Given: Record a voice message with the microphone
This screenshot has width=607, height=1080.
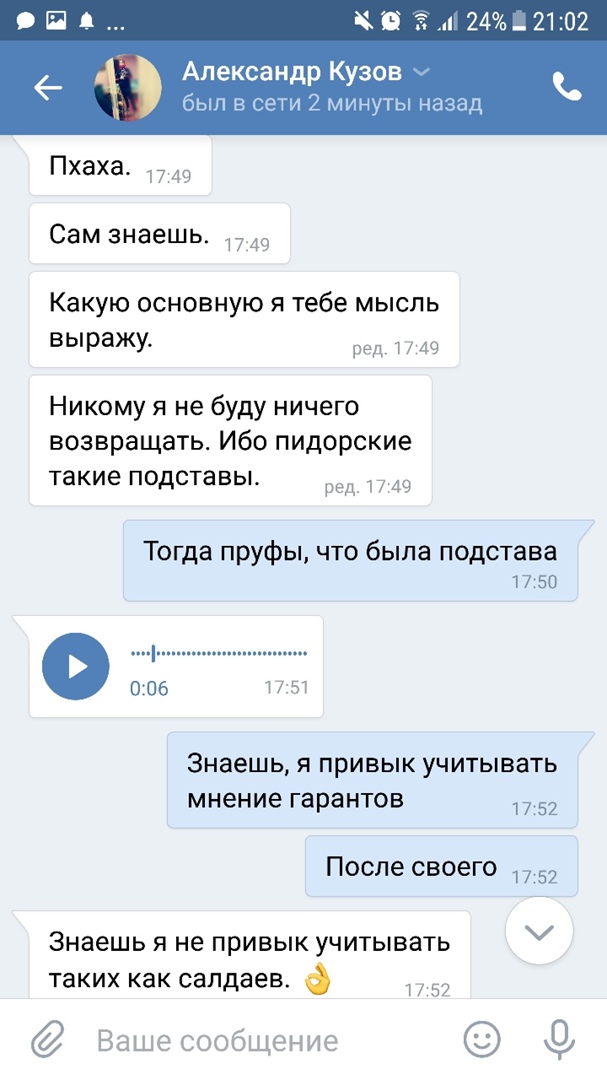Looking at the screenshot, I should pyautogui.click(x=558, y=1041).
